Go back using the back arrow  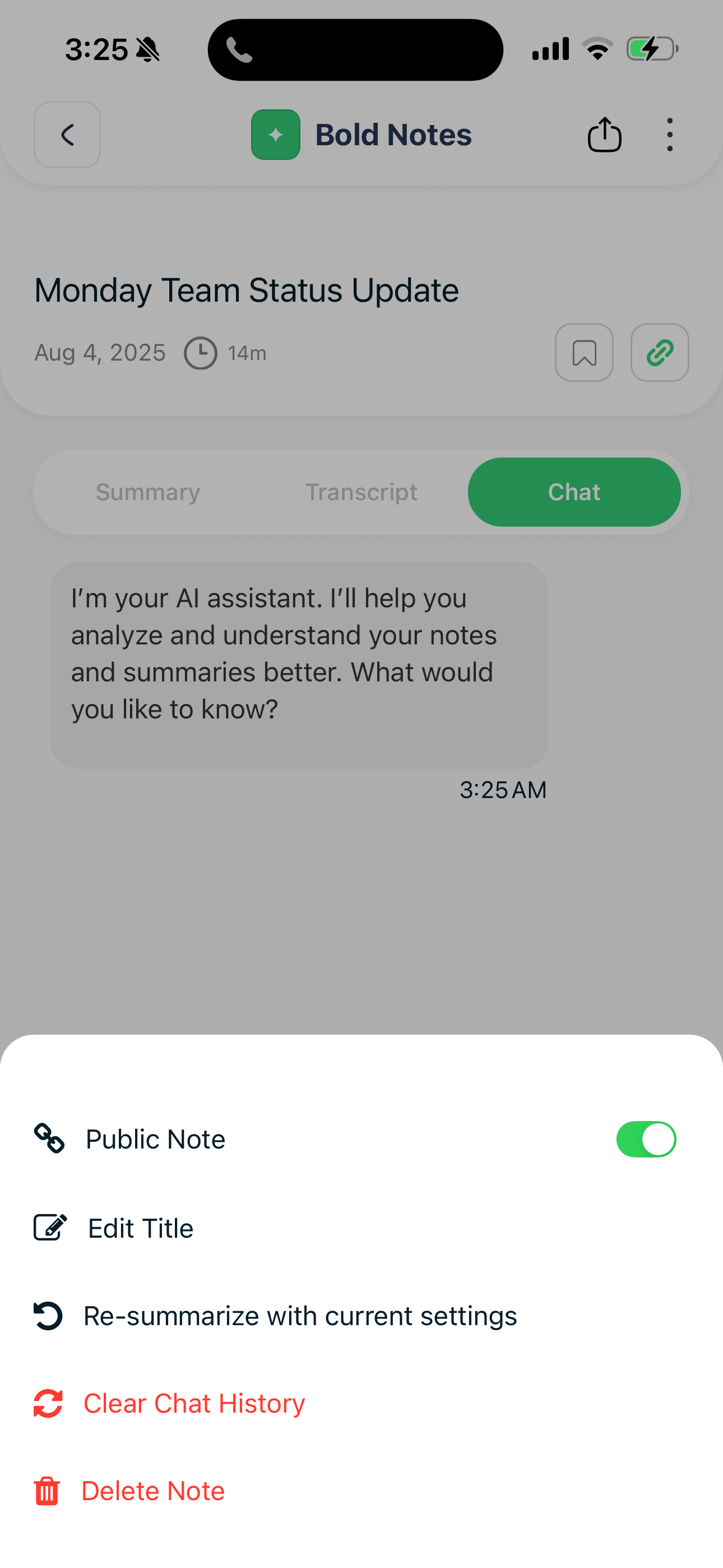67,135
